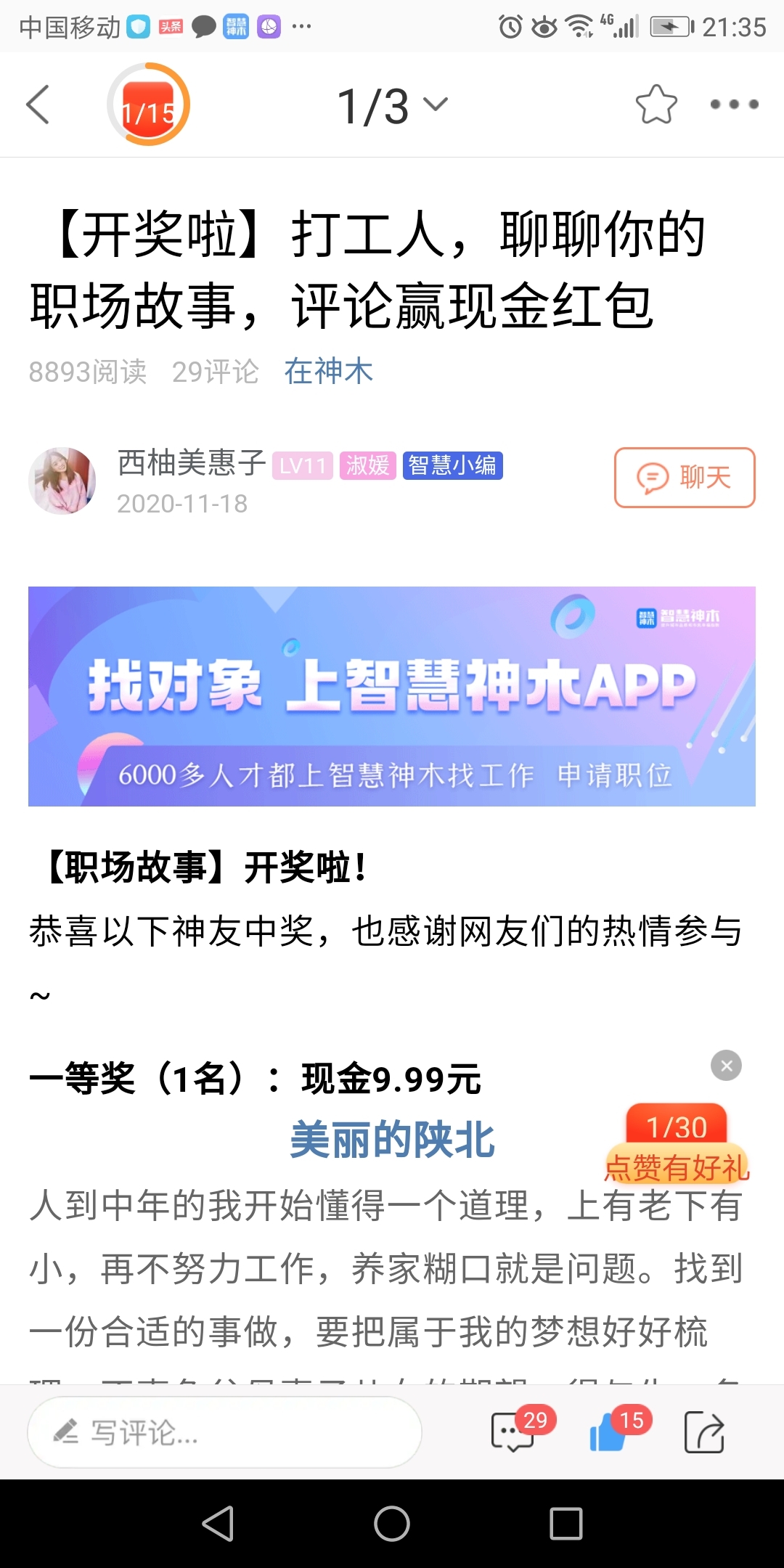
Task: Open the 找对象 上智慧神木APP banner
Action: click(x=392, y=696)
